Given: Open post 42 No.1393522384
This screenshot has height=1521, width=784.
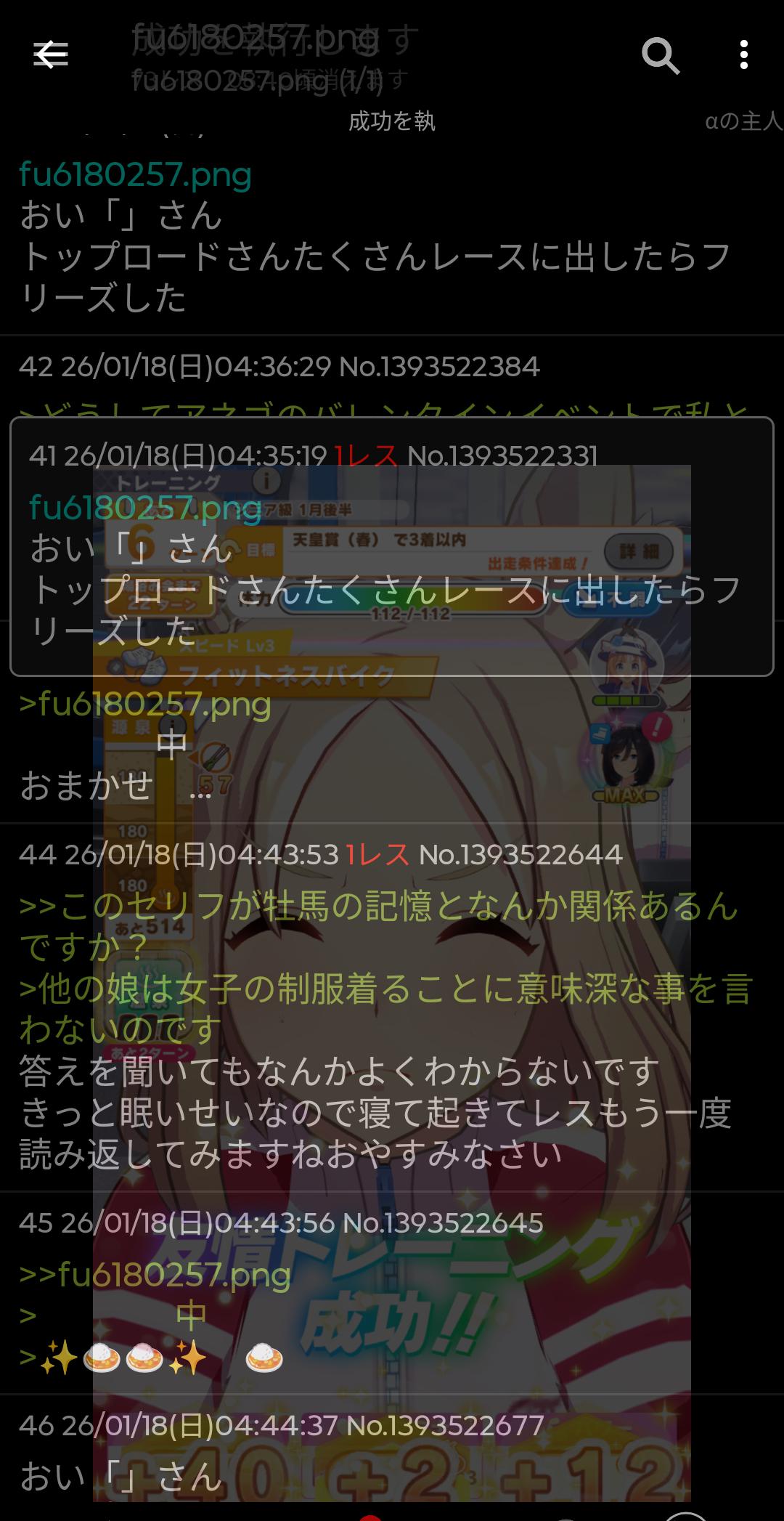Looking at the screenshot, I should [279, 367].
